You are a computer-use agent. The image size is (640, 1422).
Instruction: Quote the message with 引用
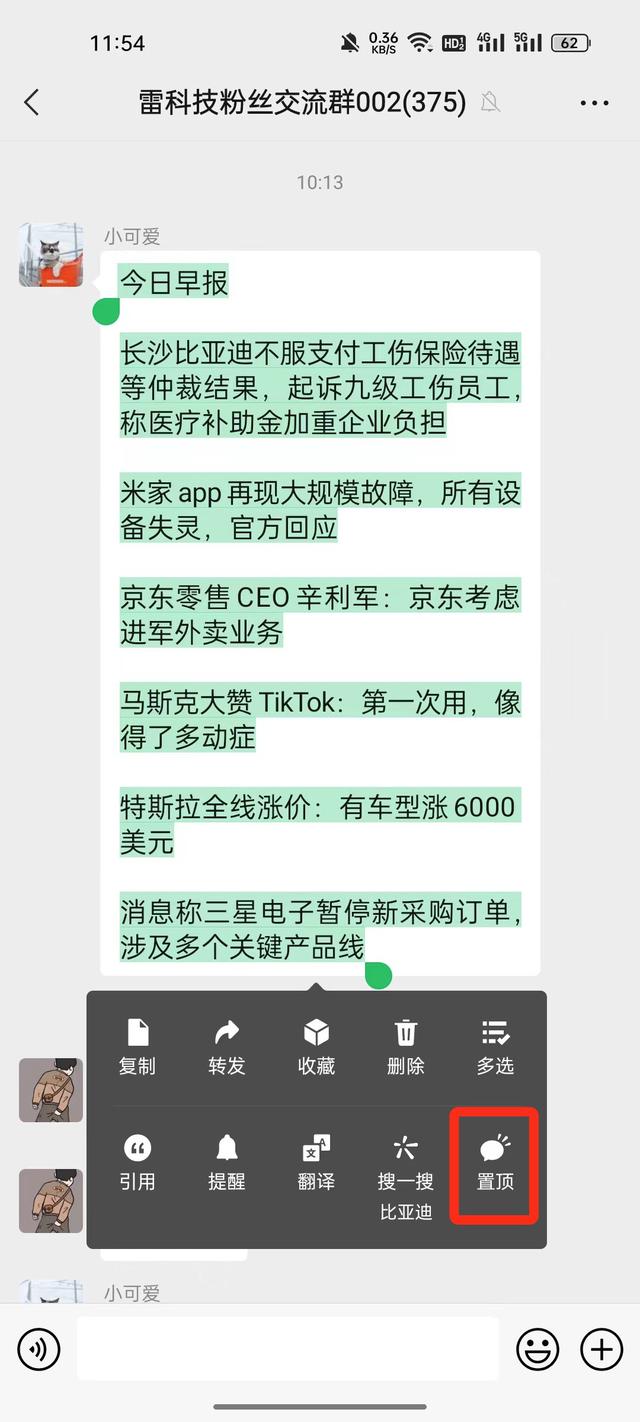[137, 1162]
